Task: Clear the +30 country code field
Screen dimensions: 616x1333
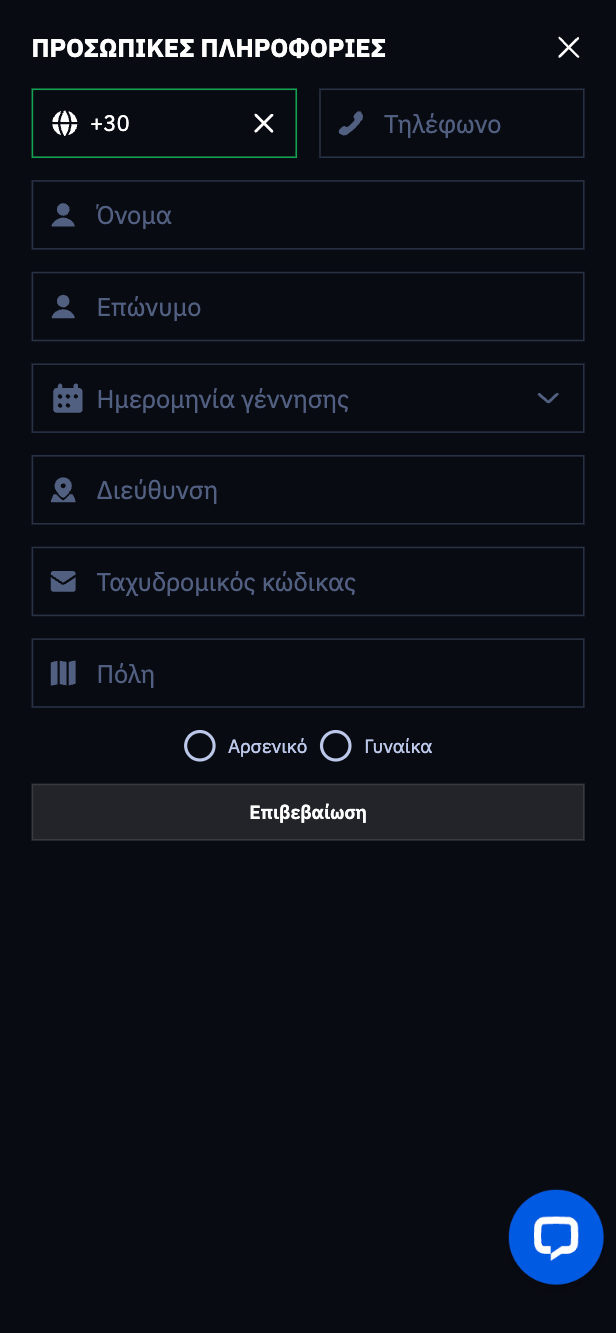Action: (263, 123)
